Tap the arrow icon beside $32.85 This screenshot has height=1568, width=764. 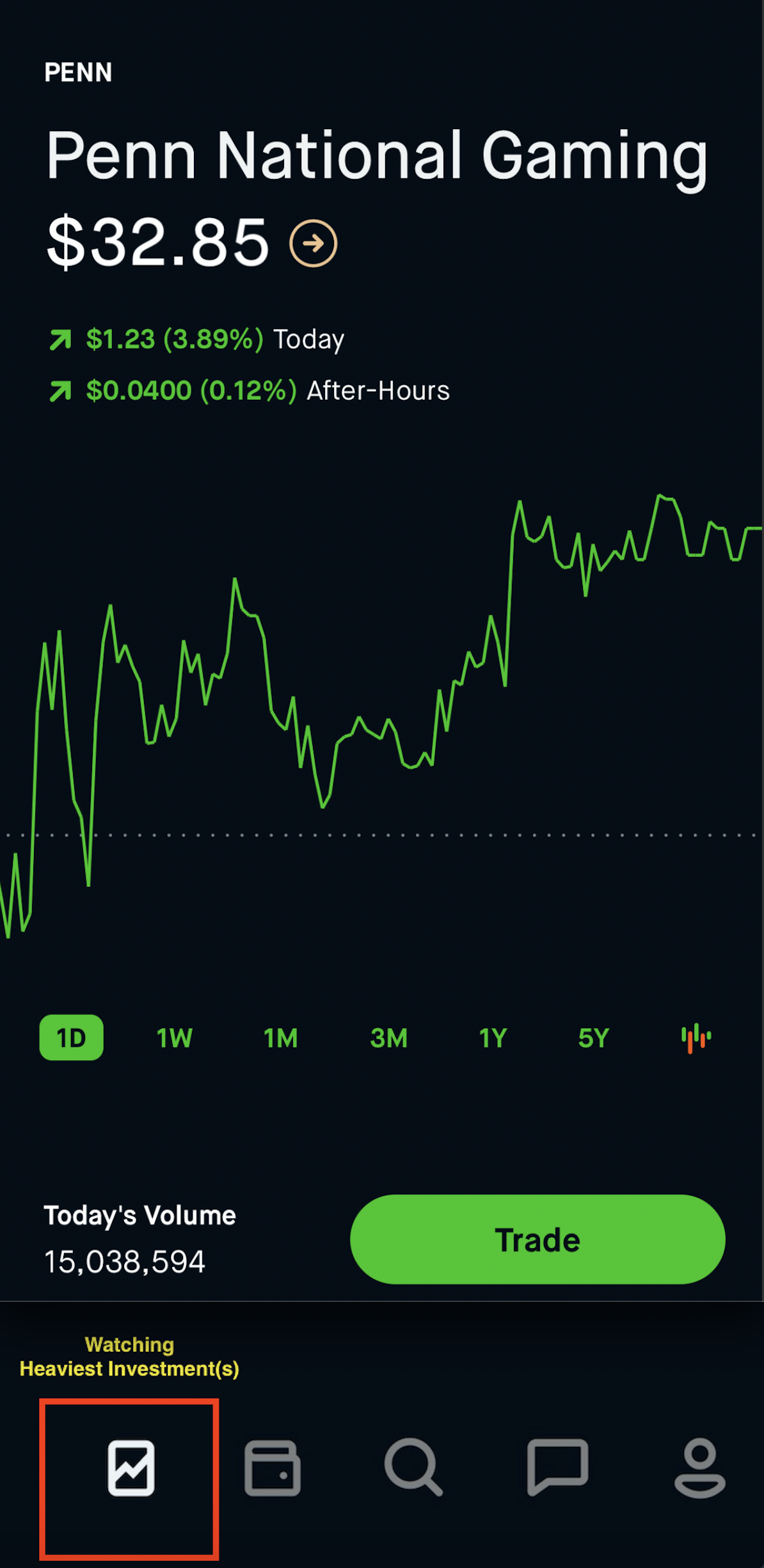(313, 243)
